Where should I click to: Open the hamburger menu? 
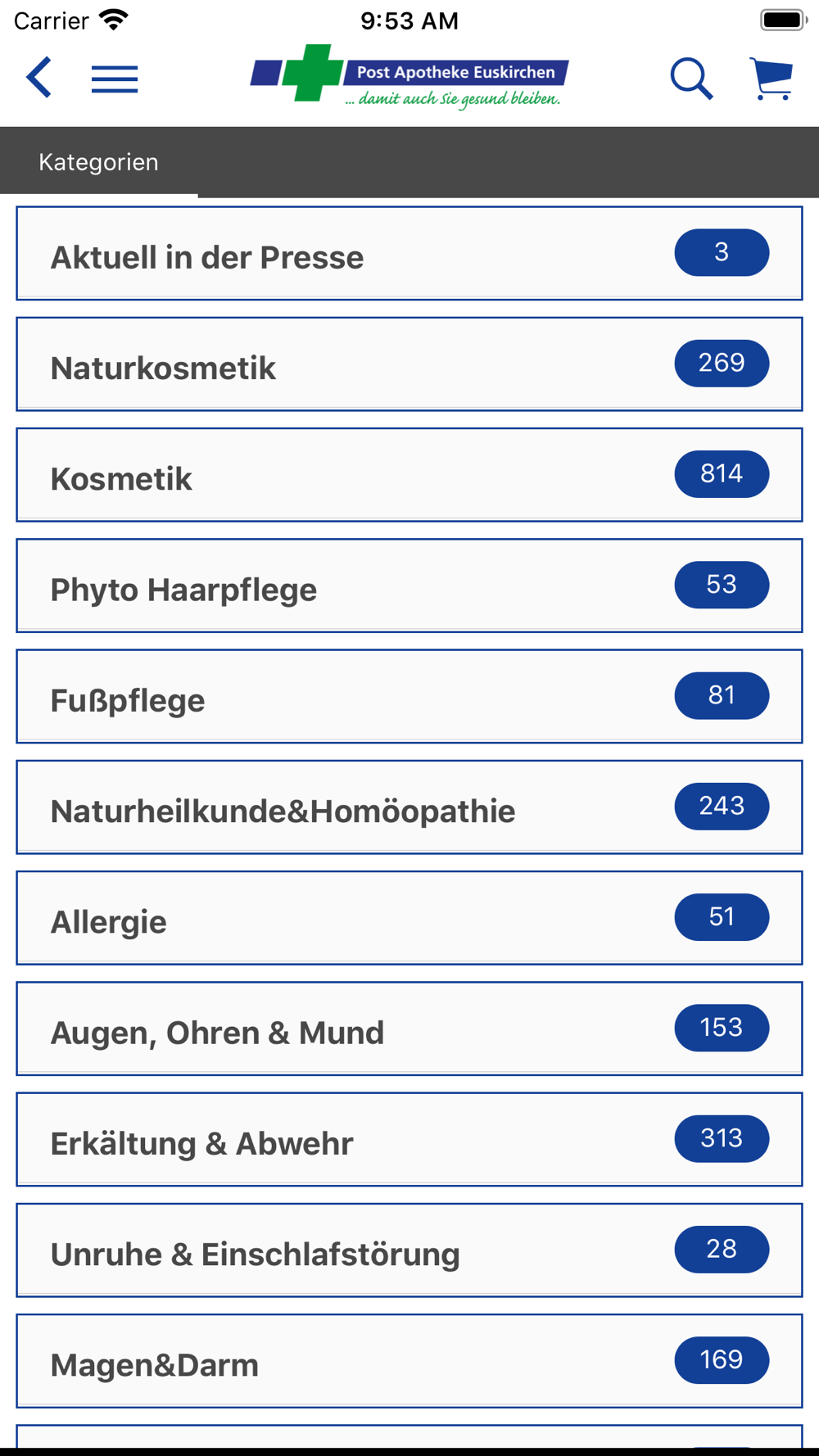click(115, 79)
